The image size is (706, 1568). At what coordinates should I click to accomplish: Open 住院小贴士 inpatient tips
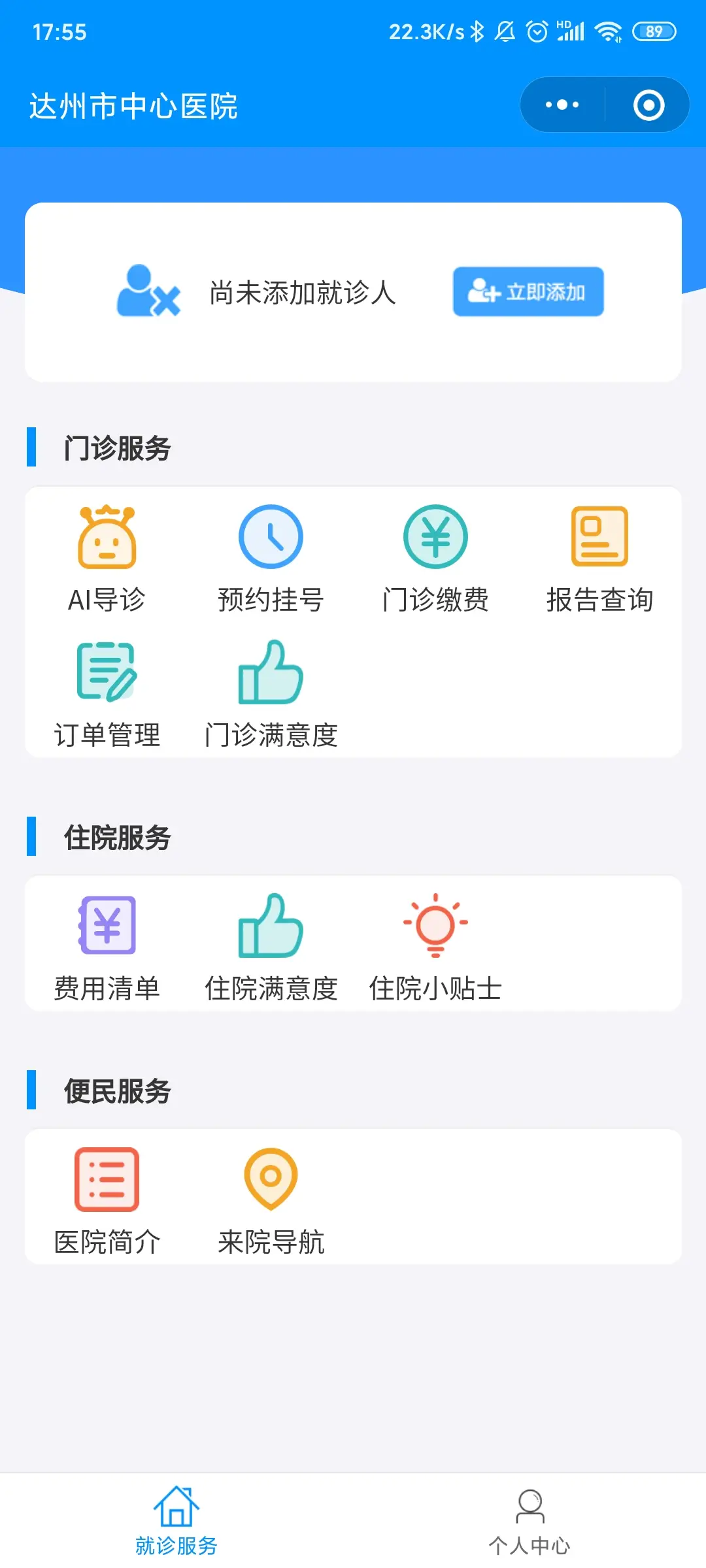pos(435,947)
